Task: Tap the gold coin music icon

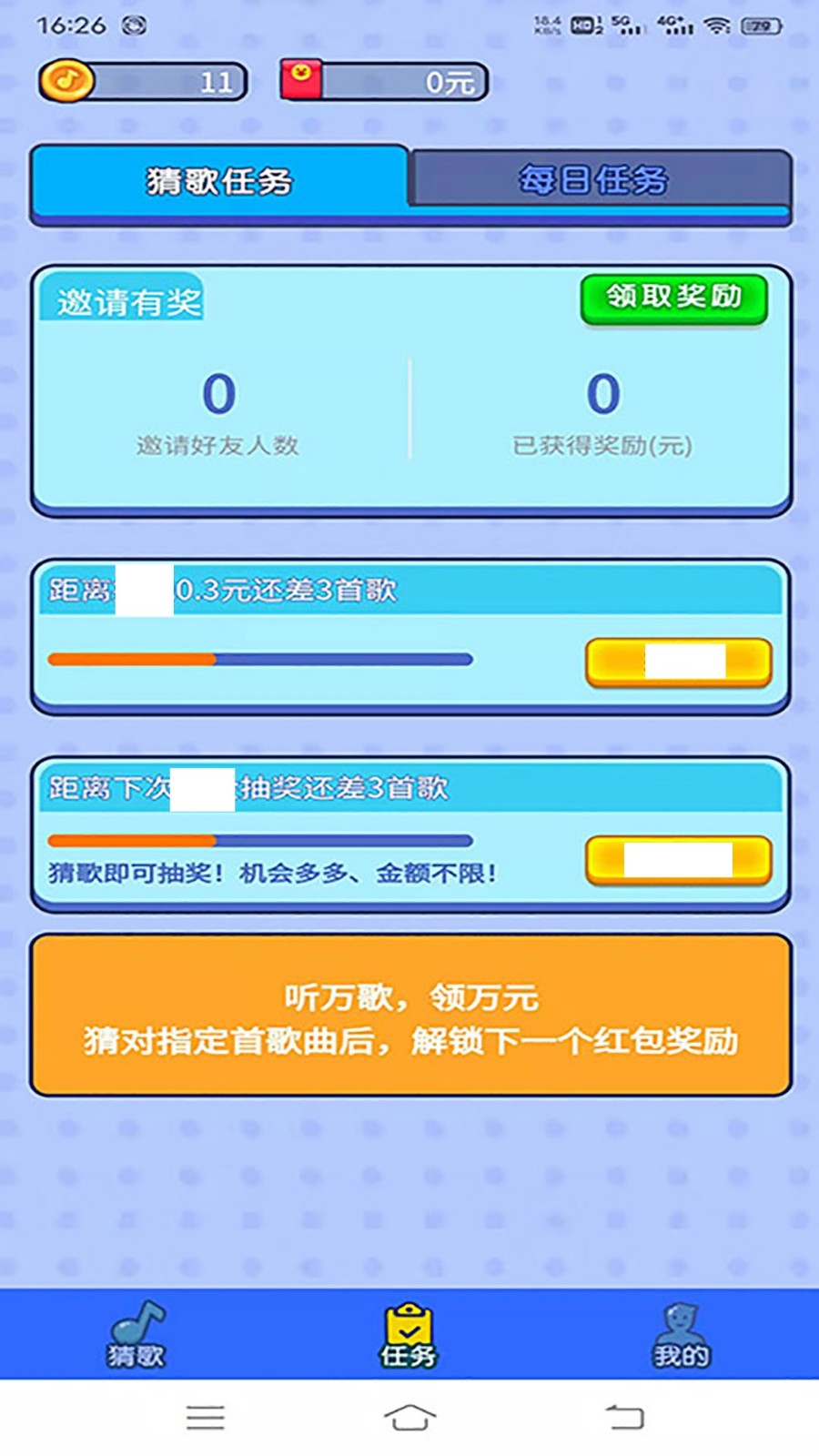Action: [68, 81]
